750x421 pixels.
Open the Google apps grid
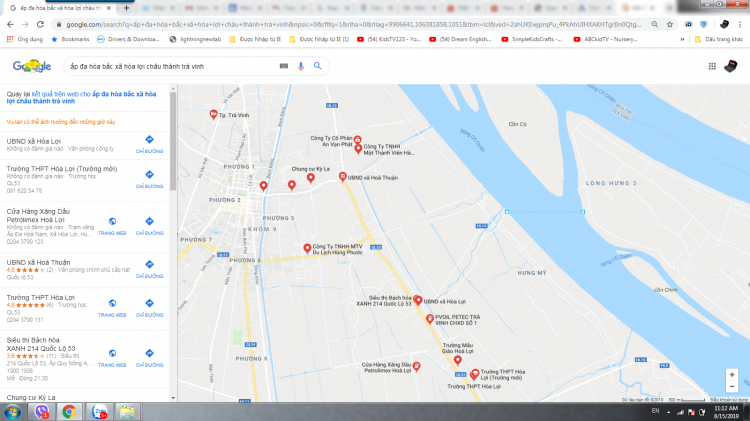pyautogui.click(x=712, y=66)
